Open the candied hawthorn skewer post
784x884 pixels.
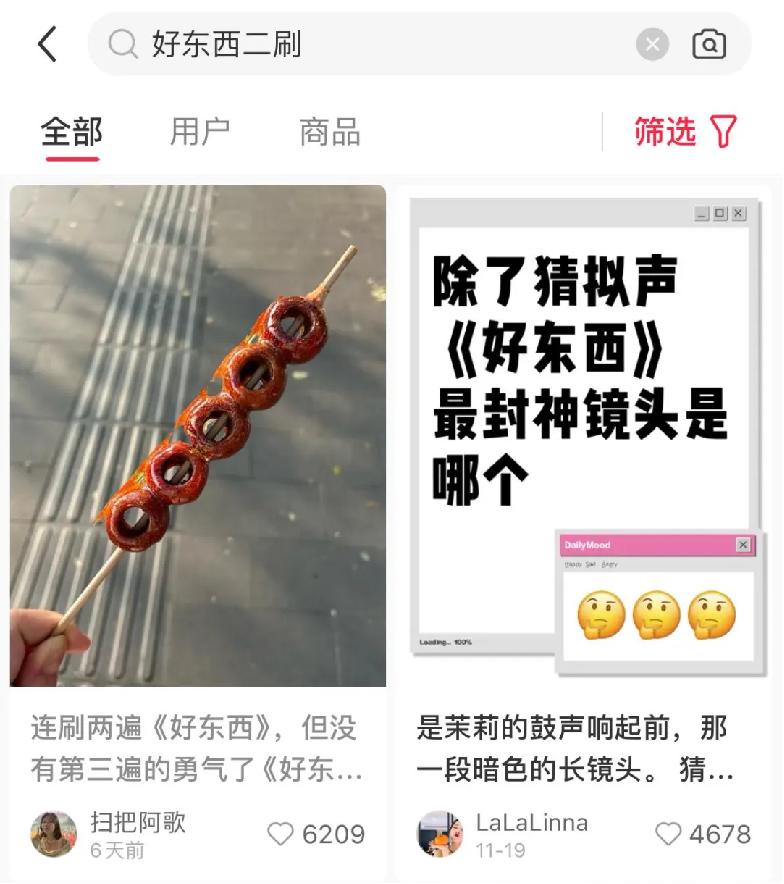click(198, 435)
